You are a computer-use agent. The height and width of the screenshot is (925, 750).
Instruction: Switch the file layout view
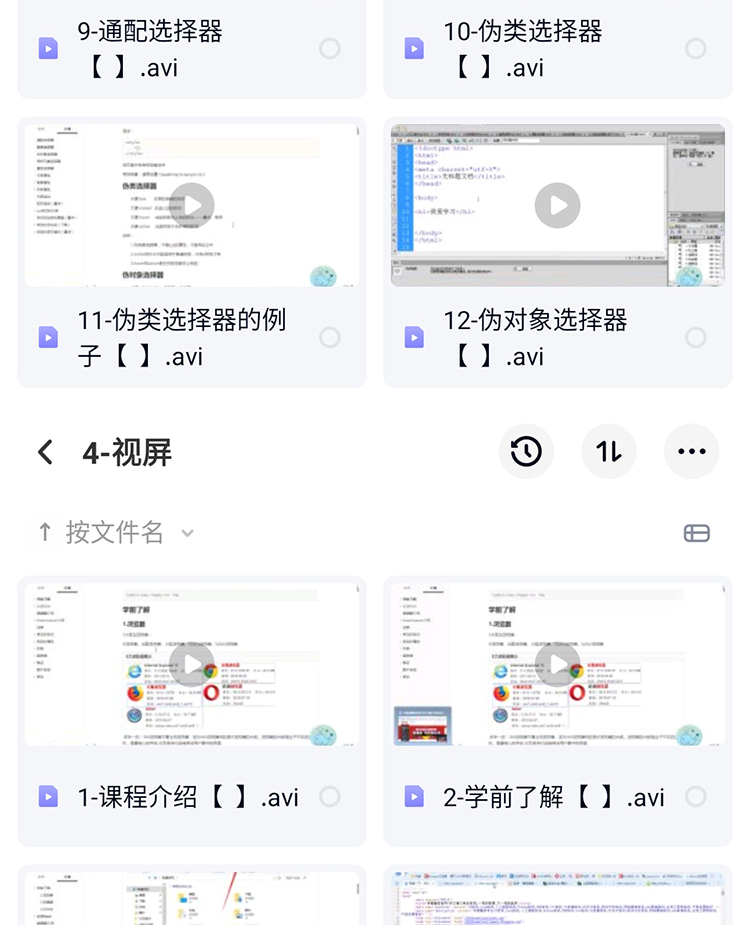pyautogui.click(x=697, y=533)
